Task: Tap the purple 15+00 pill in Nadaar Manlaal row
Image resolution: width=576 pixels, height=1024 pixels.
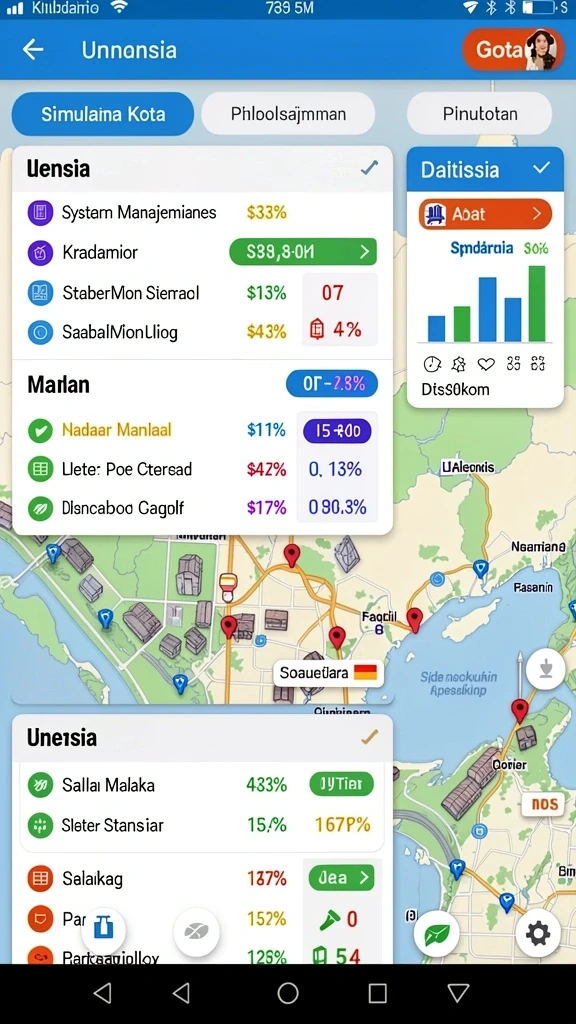Action: coord(337,430)
